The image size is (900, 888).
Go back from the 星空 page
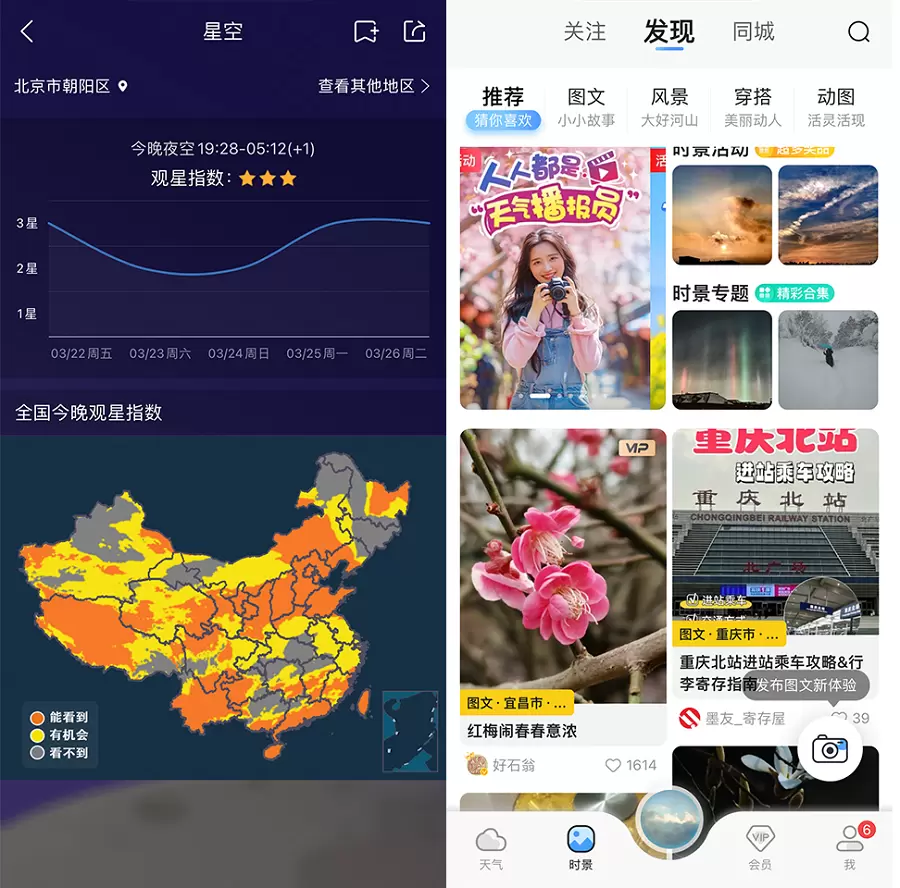(27, 32)
